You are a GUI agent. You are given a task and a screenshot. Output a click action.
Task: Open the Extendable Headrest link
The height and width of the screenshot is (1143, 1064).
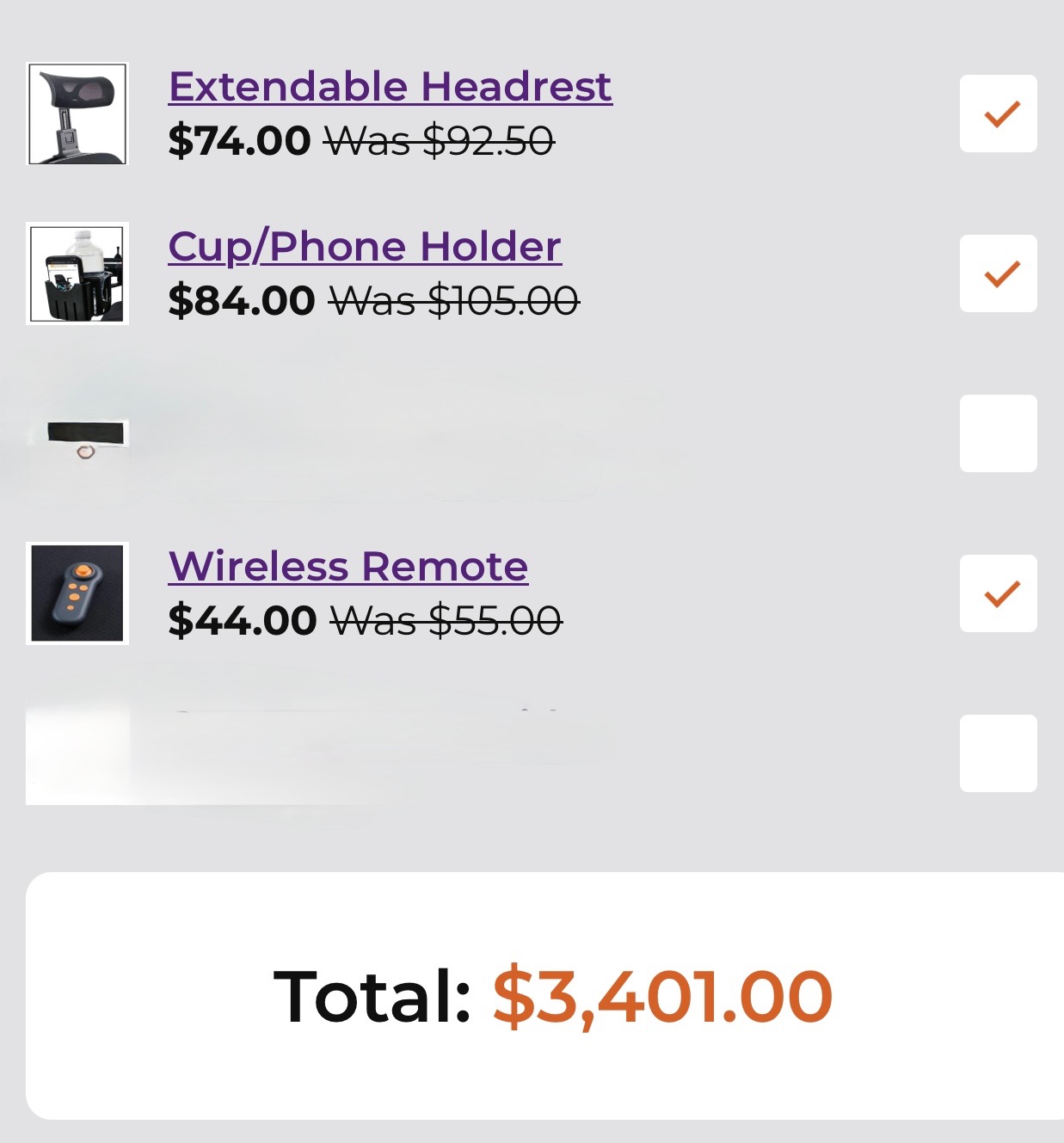tap(390, 86)
